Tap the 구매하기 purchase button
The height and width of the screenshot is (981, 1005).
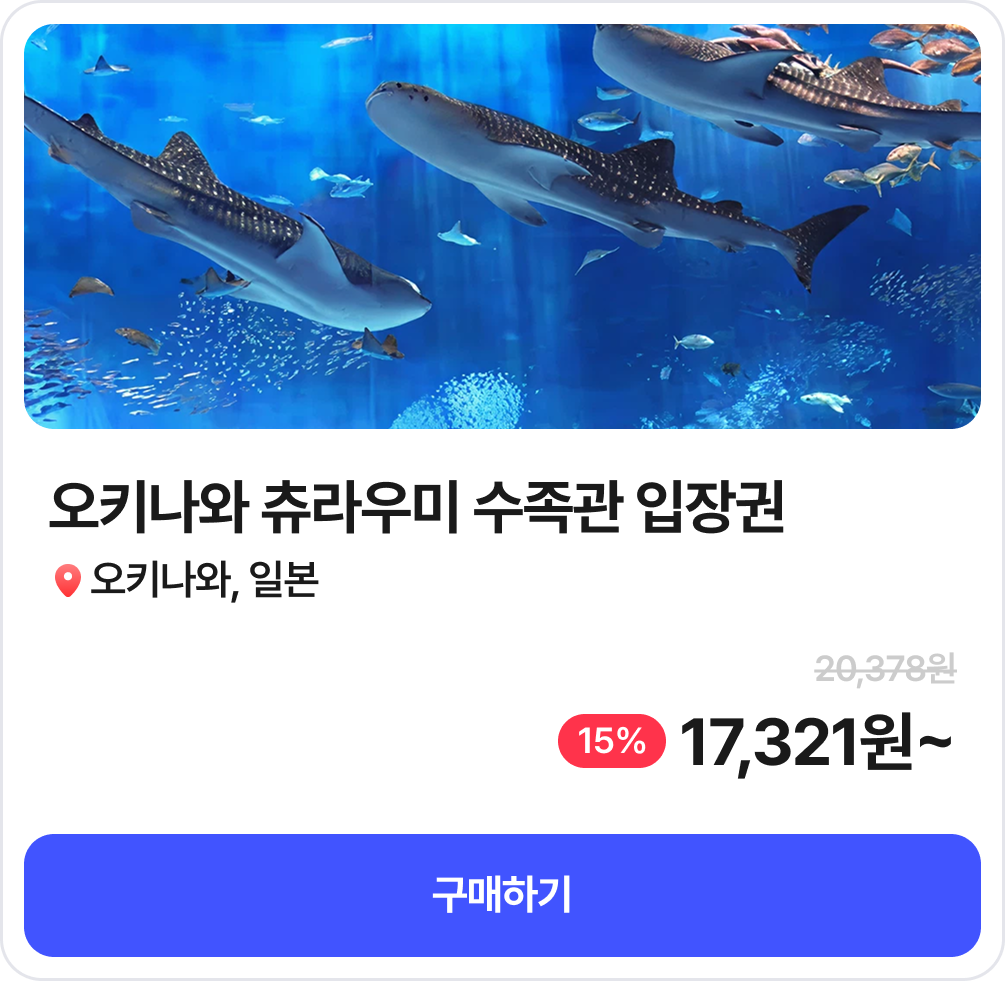click(502, 895)
